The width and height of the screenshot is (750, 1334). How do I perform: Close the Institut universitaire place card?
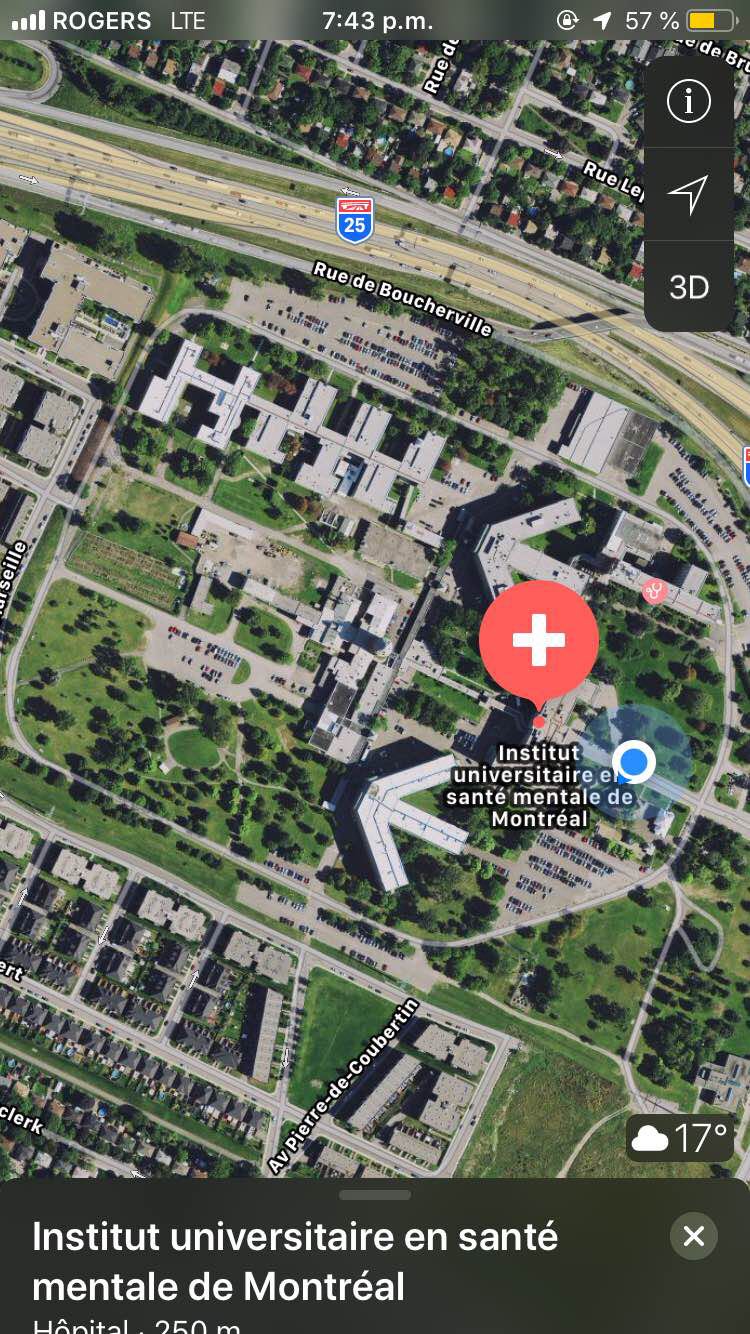coord(693,1237)
